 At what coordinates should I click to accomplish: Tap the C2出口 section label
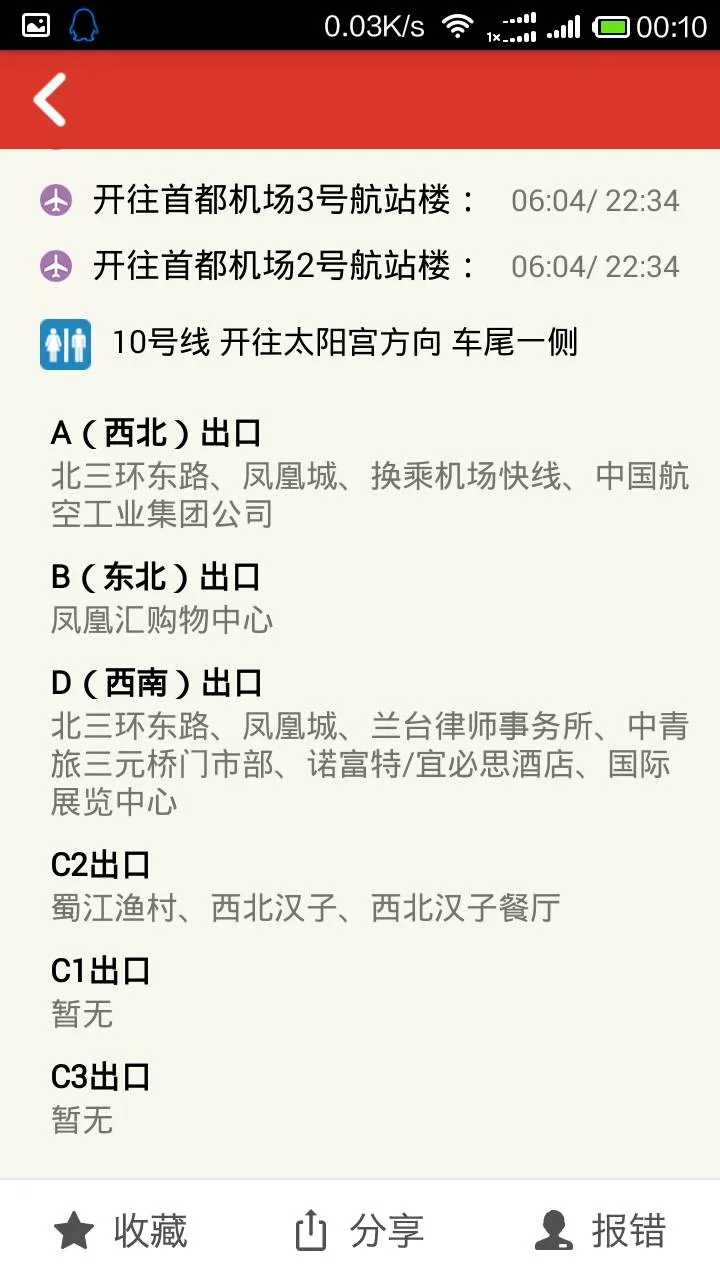pyautogui.click(x=98, y=863)
